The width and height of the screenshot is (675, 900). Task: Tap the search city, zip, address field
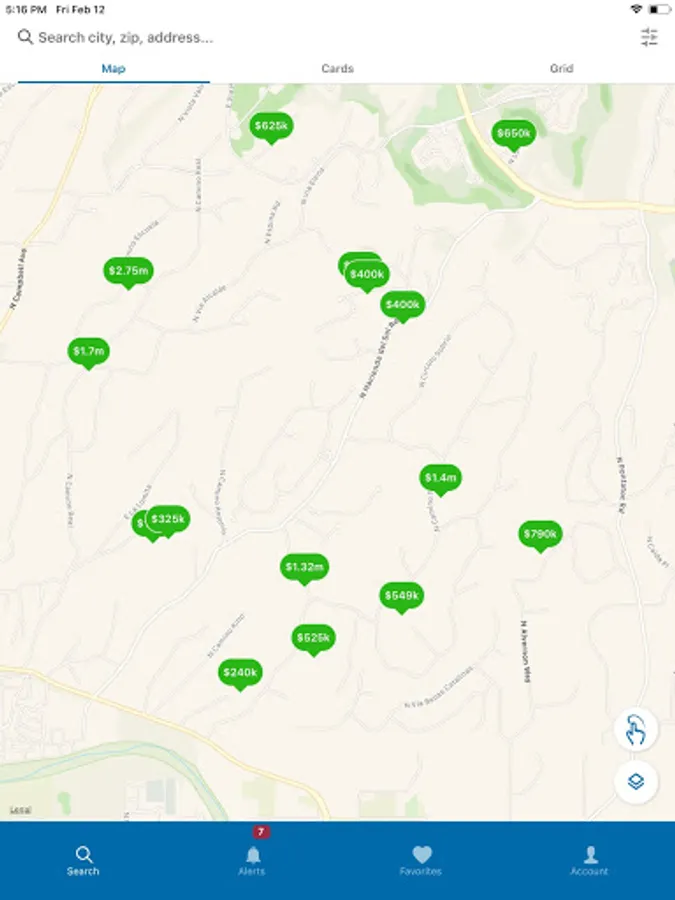pos(300,38)
